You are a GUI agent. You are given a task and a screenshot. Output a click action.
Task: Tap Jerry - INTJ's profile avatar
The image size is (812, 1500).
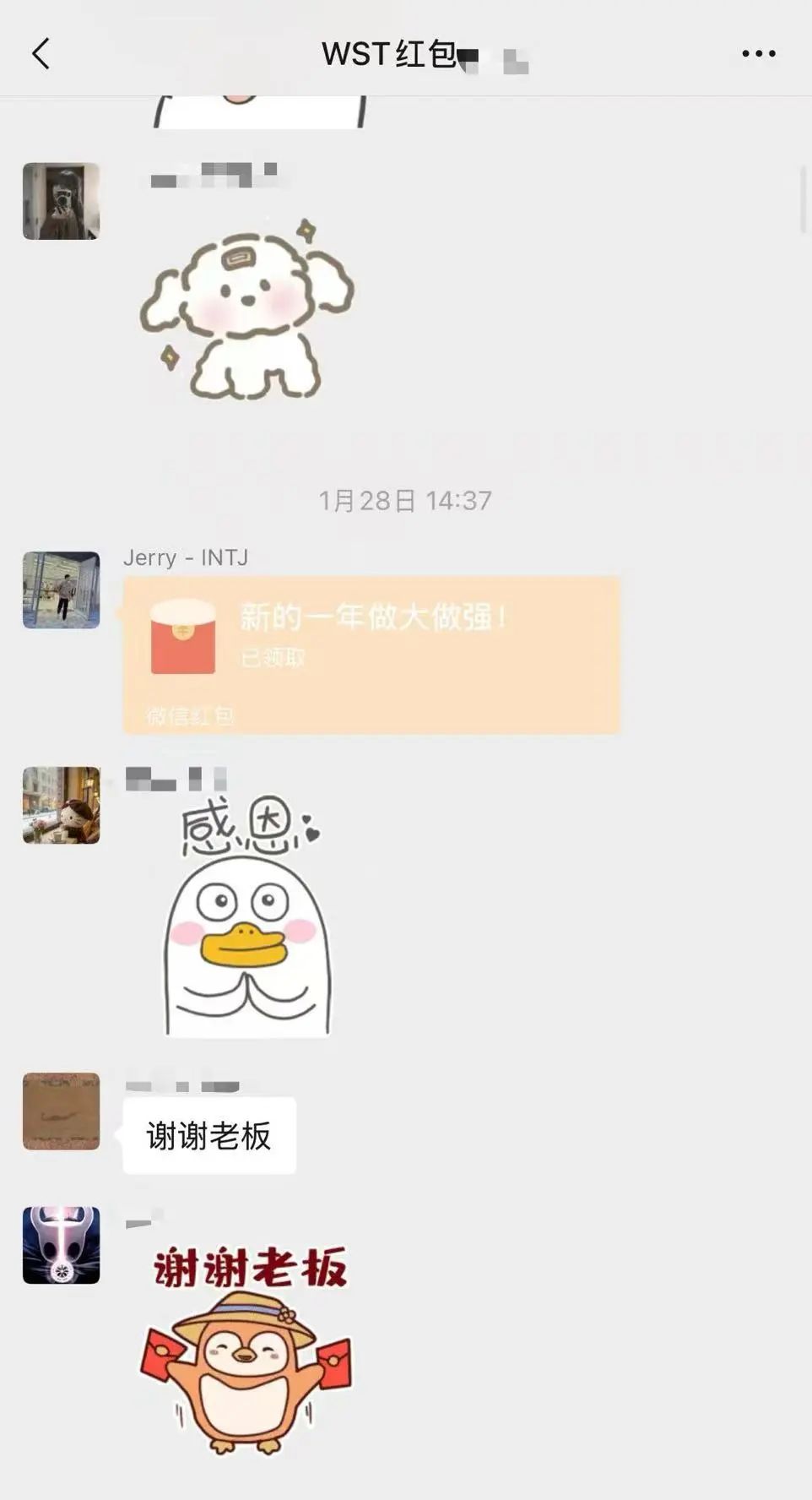click(61, 590)
